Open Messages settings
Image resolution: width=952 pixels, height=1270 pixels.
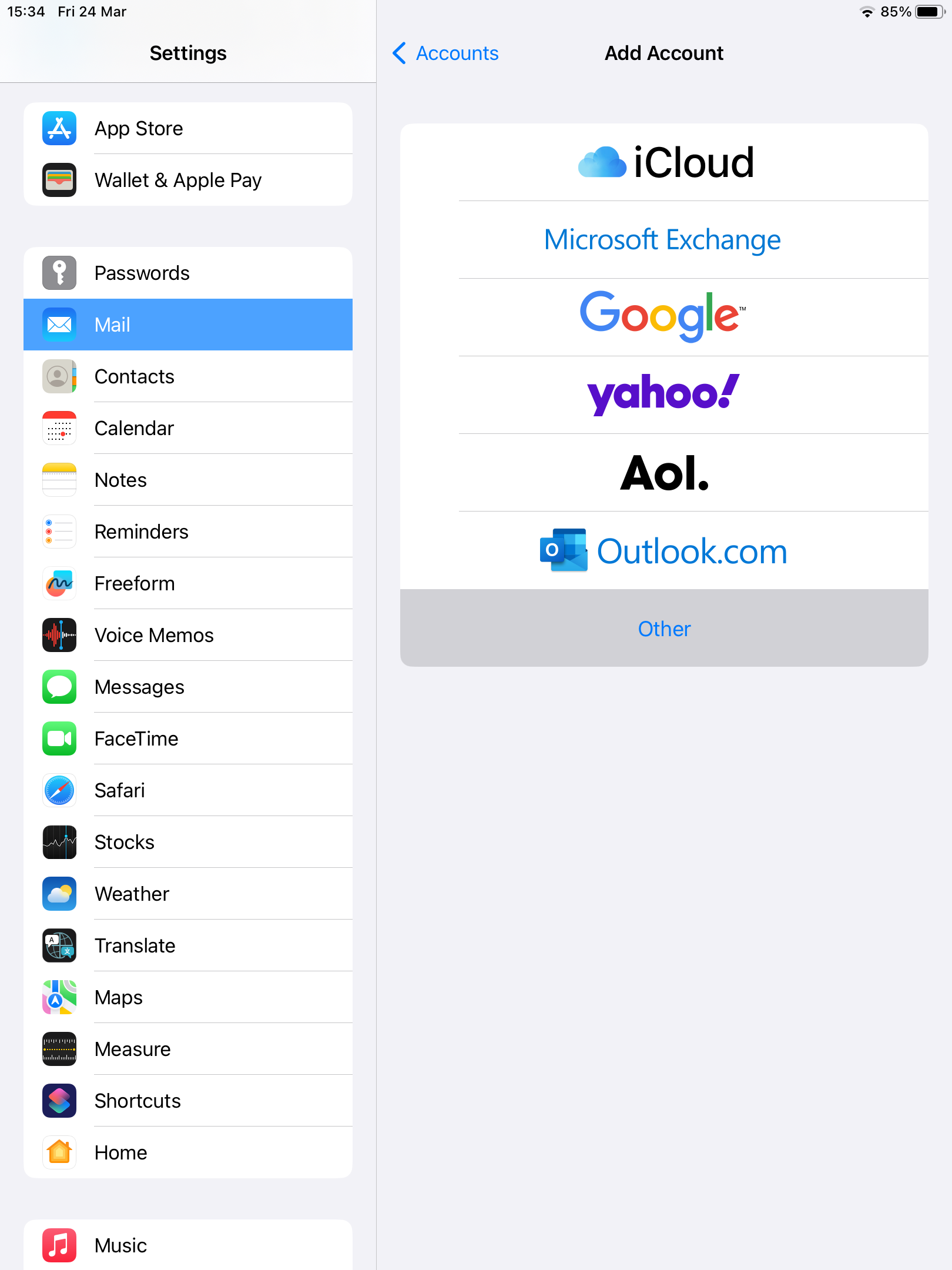click(188, 687)
